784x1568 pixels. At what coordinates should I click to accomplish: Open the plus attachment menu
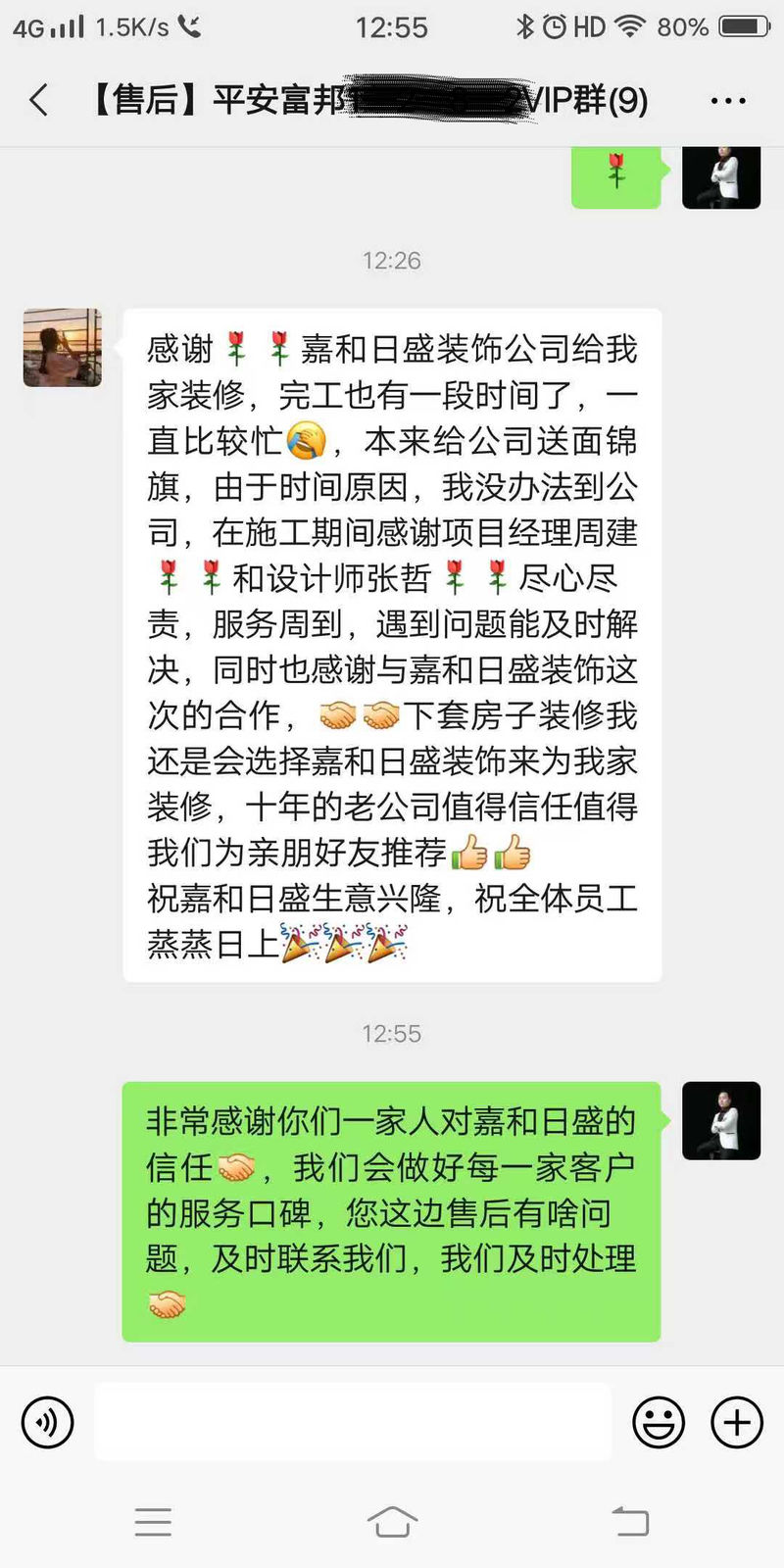pos(736,1421)
